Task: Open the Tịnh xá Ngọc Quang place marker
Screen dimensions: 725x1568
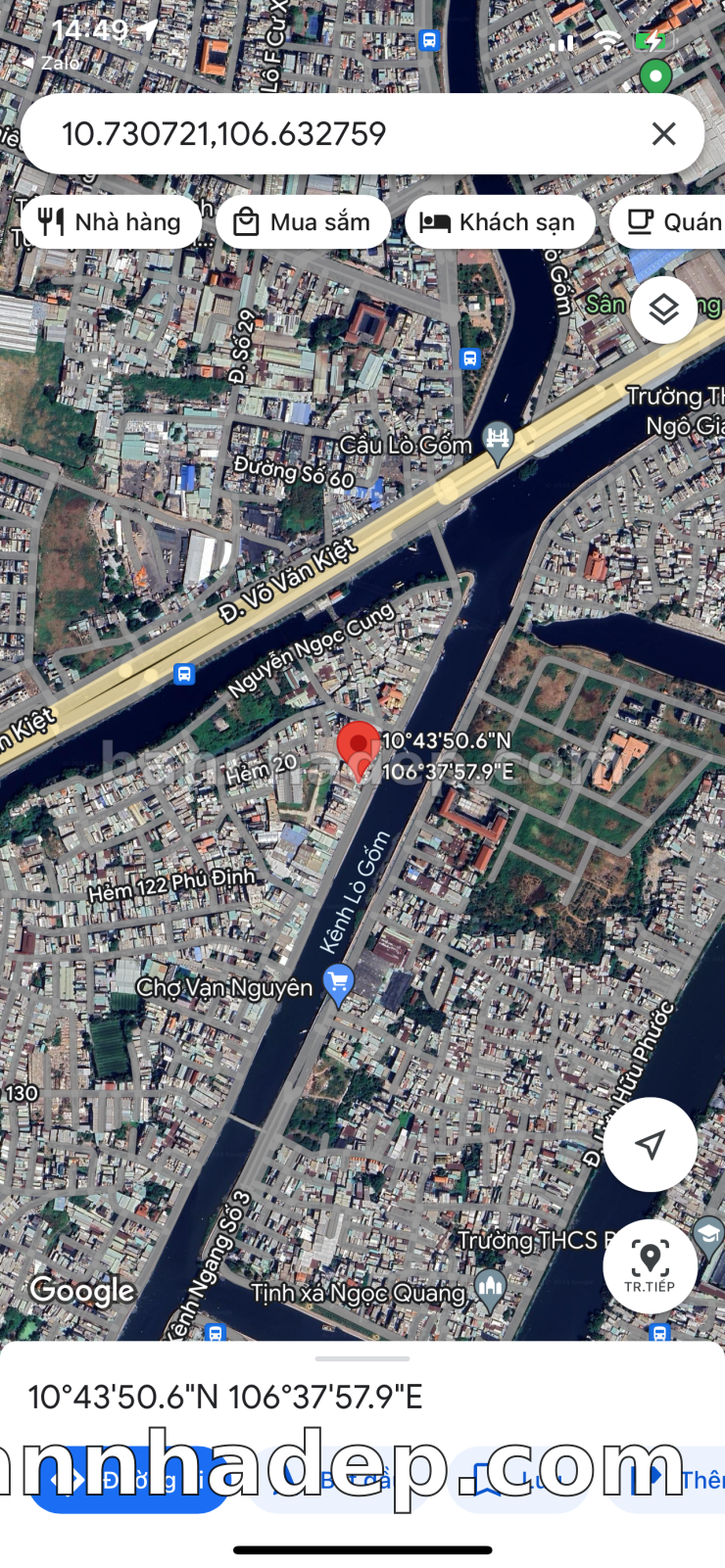Action: tap(490, 1289)
